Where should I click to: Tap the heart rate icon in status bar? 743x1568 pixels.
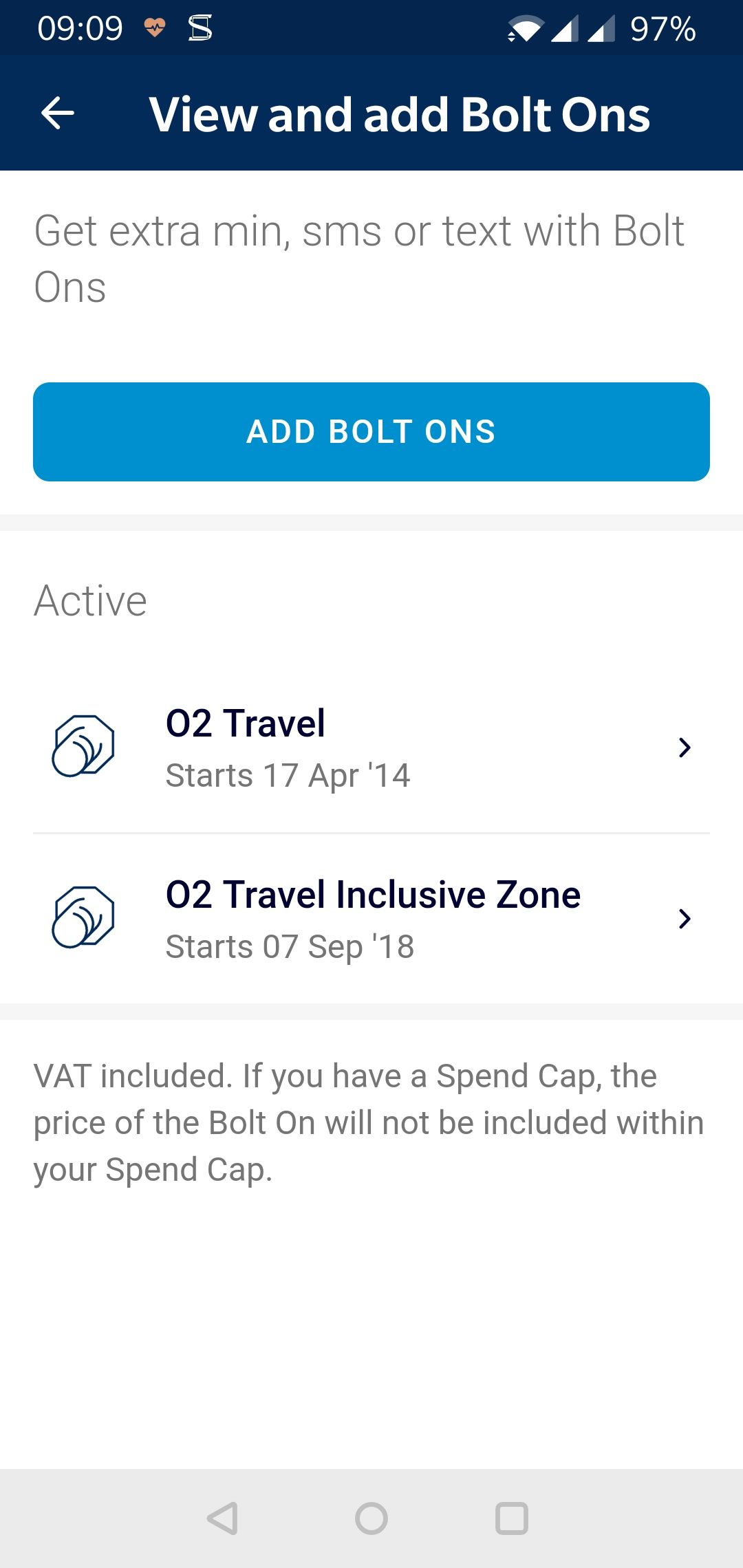[155, 28]
